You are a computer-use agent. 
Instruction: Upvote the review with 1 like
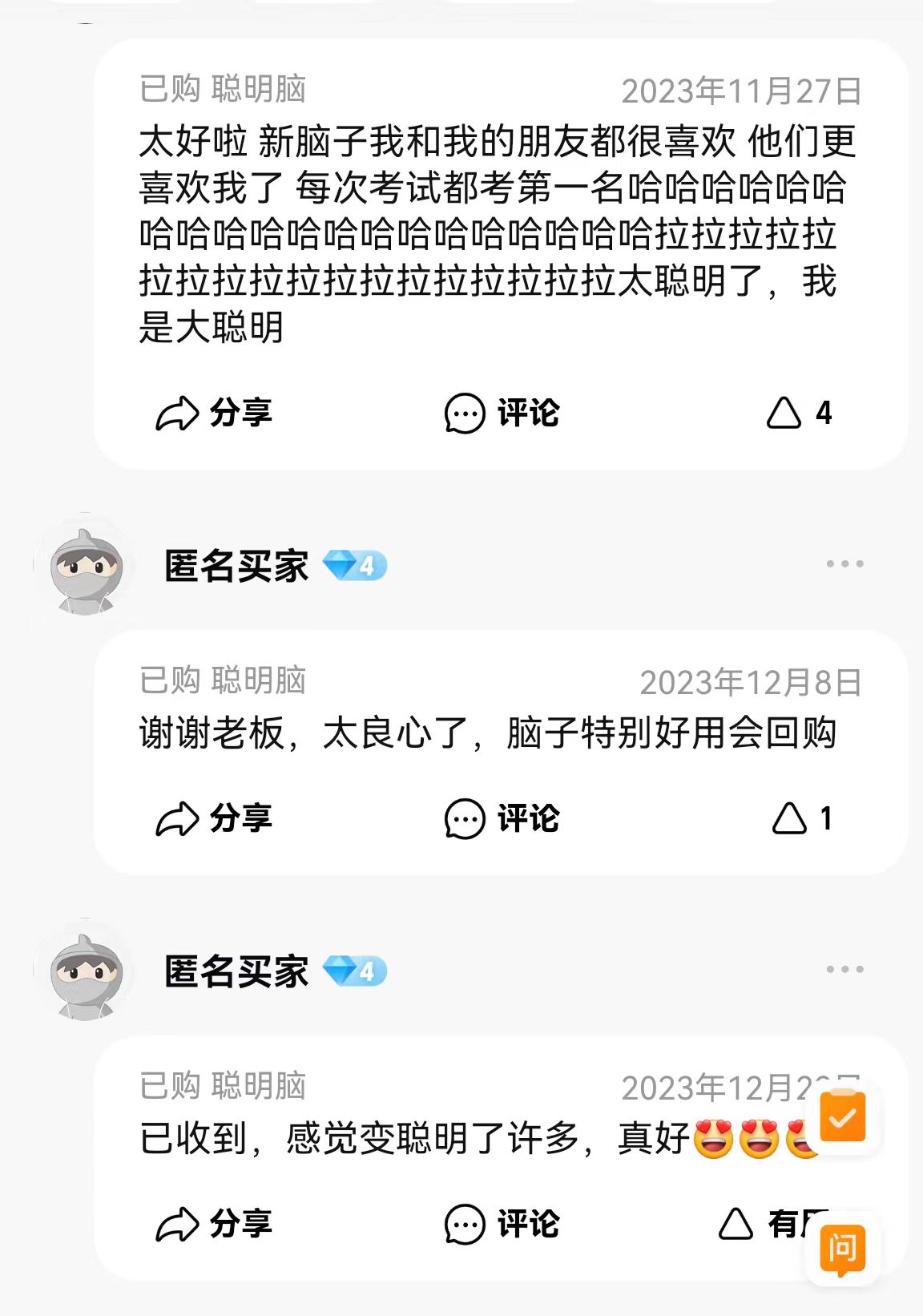point(801,819)
